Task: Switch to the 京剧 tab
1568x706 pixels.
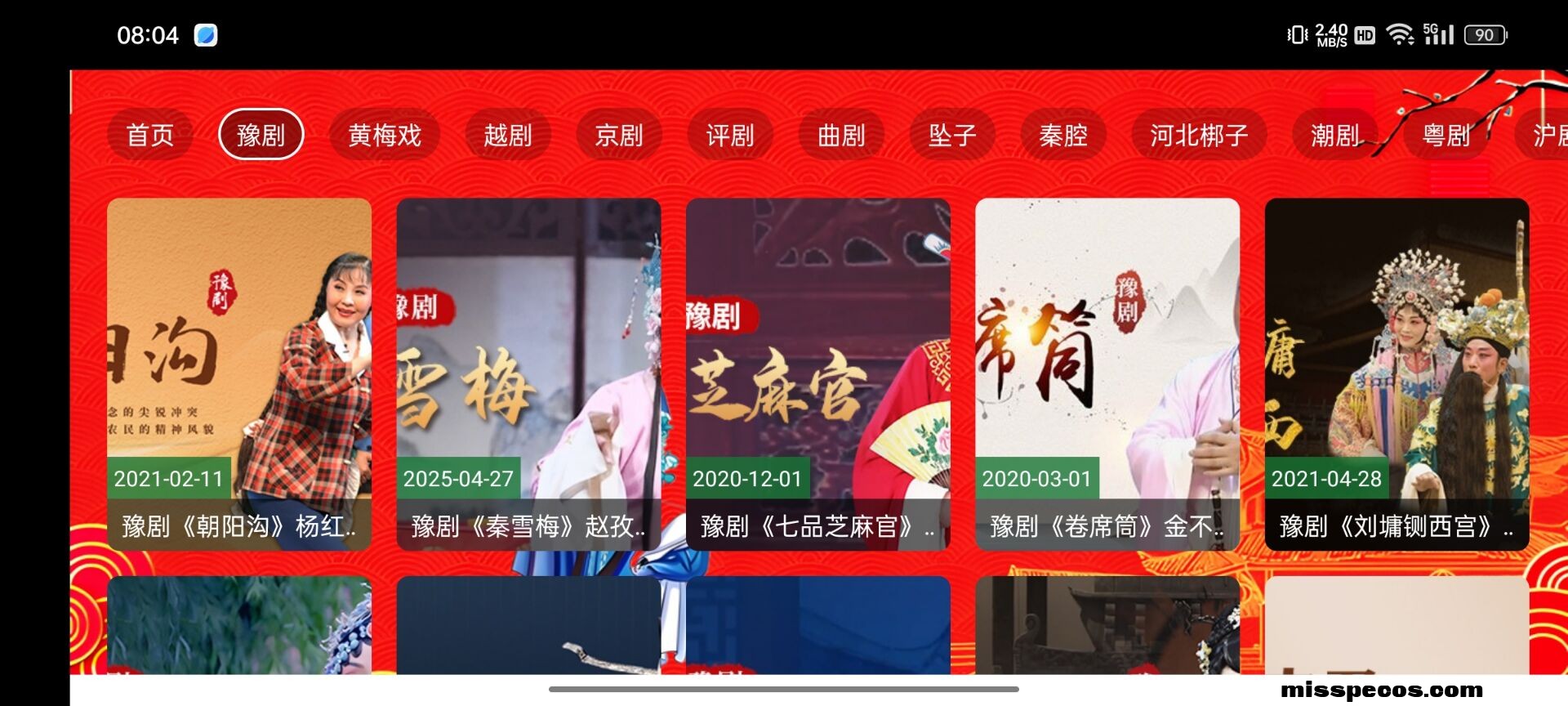Action: (x=618, y=135)
